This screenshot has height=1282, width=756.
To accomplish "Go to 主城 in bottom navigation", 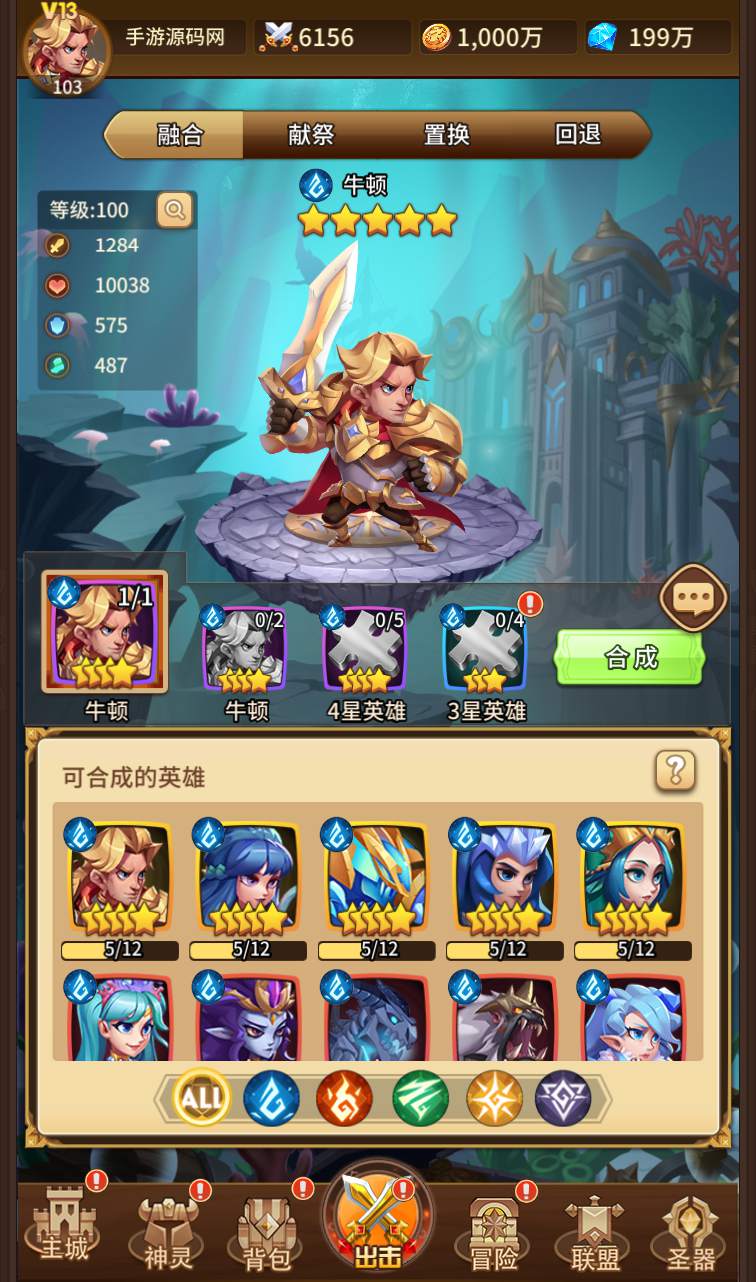I will (63, 1230).
